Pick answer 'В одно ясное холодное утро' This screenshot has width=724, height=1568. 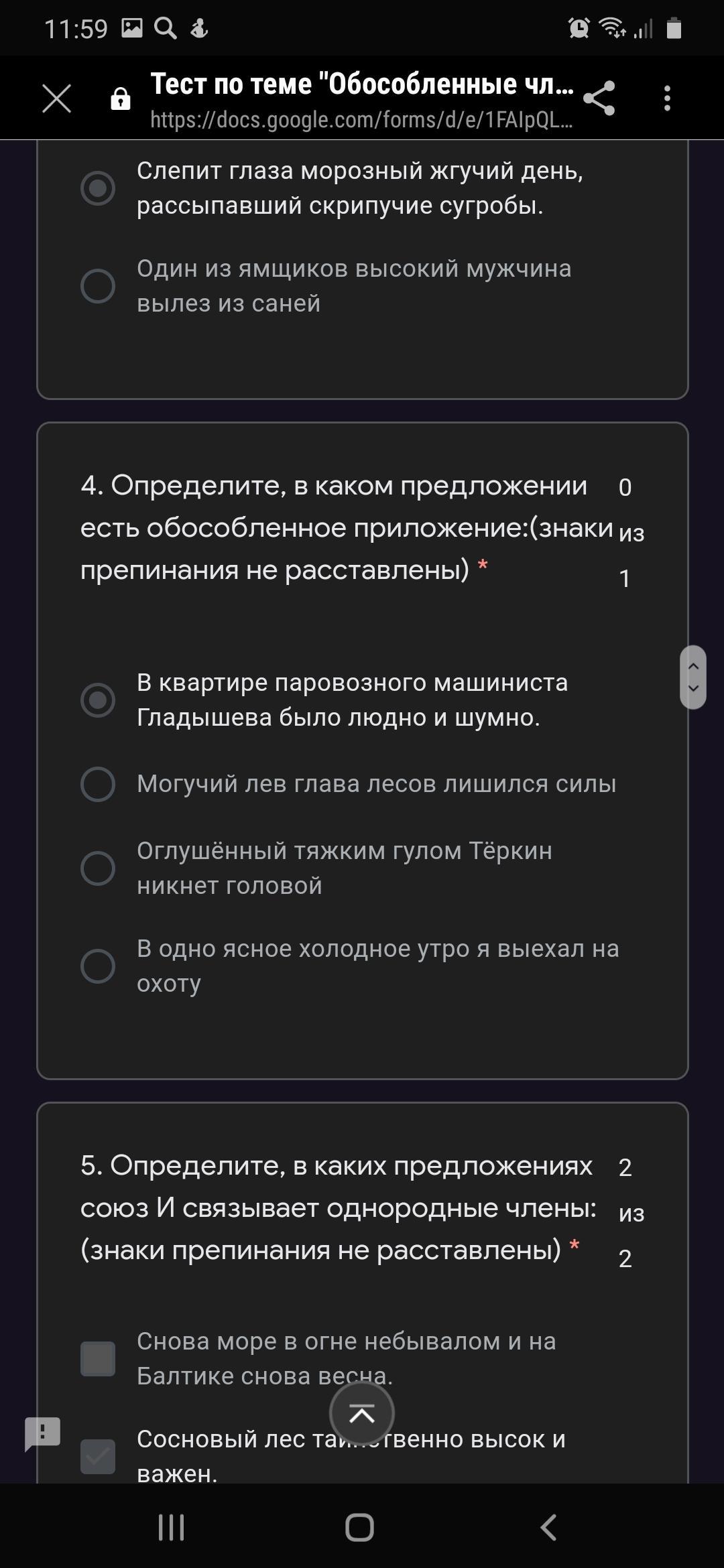(98, 966)
